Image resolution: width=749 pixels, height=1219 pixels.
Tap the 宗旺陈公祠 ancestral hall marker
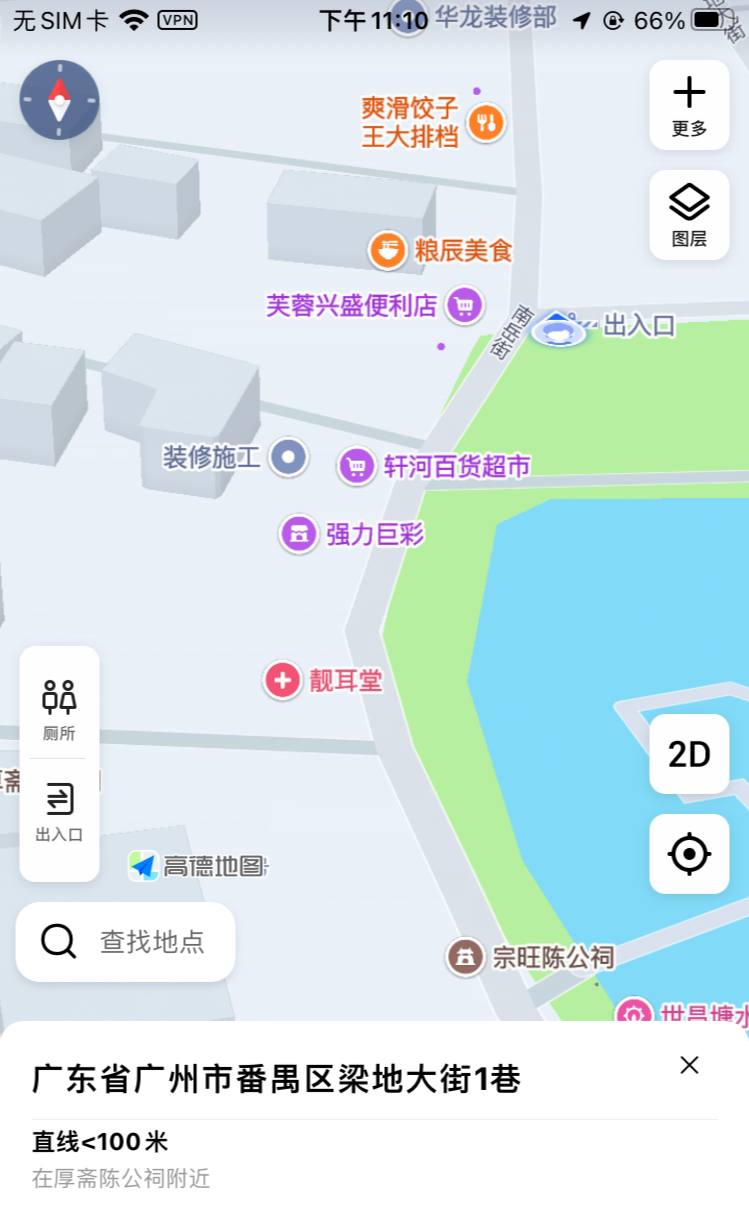(466, 956)
